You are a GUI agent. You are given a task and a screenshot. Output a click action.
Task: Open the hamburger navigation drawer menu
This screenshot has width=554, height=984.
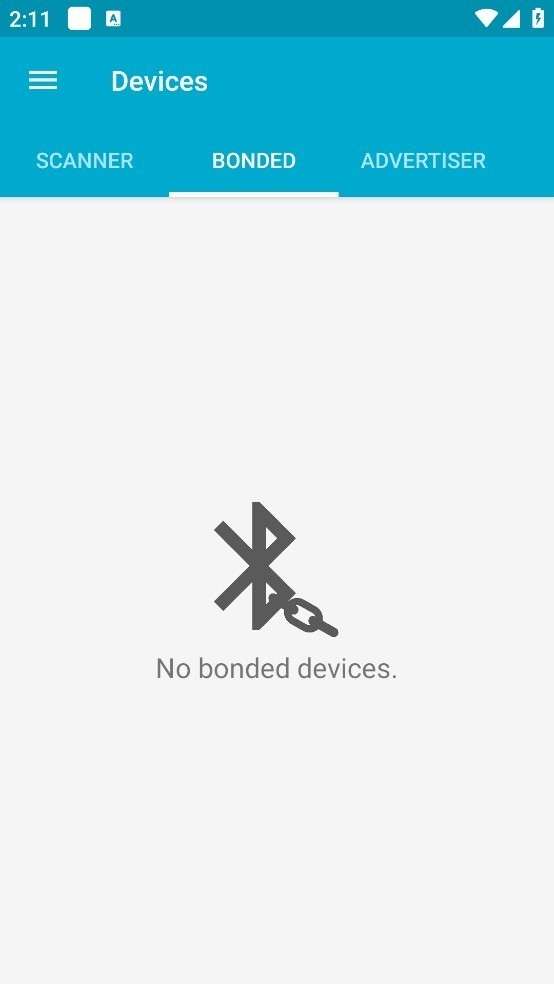pos(43,81)
